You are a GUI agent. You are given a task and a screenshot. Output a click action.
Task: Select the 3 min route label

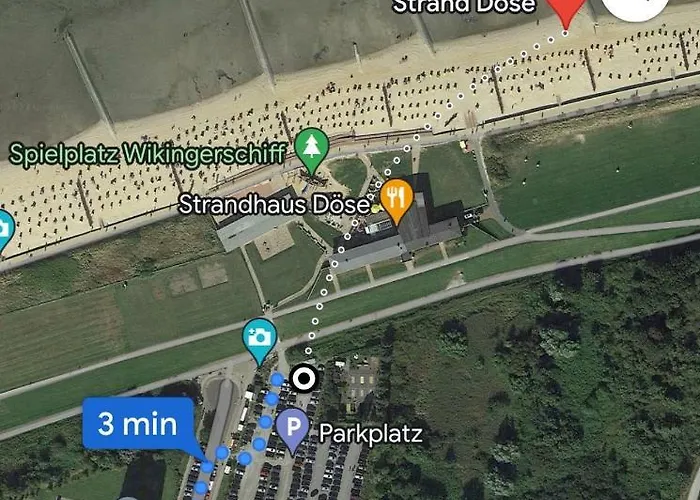point(137,423)
